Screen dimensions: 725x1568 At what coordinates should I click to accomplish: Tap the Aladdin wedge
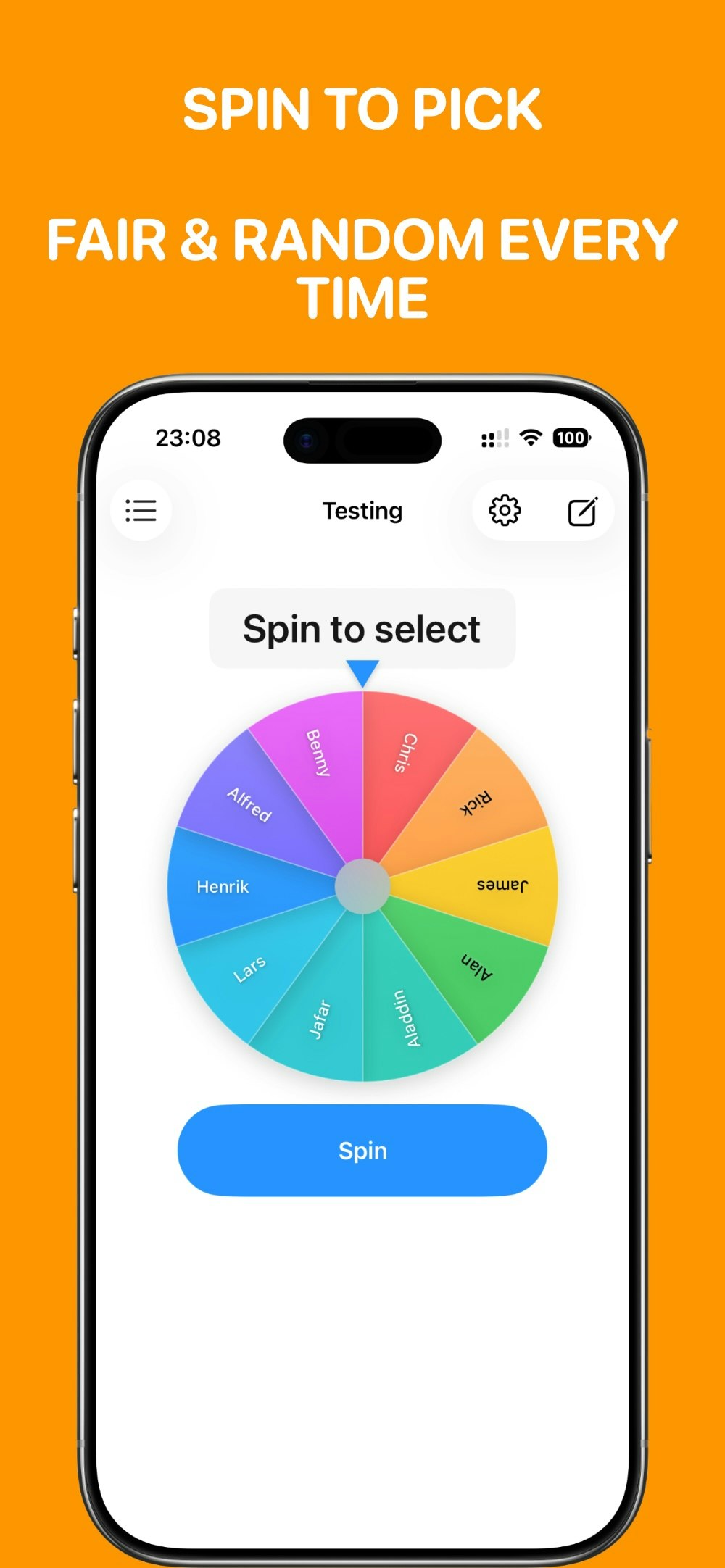[x=408, y=1018]
